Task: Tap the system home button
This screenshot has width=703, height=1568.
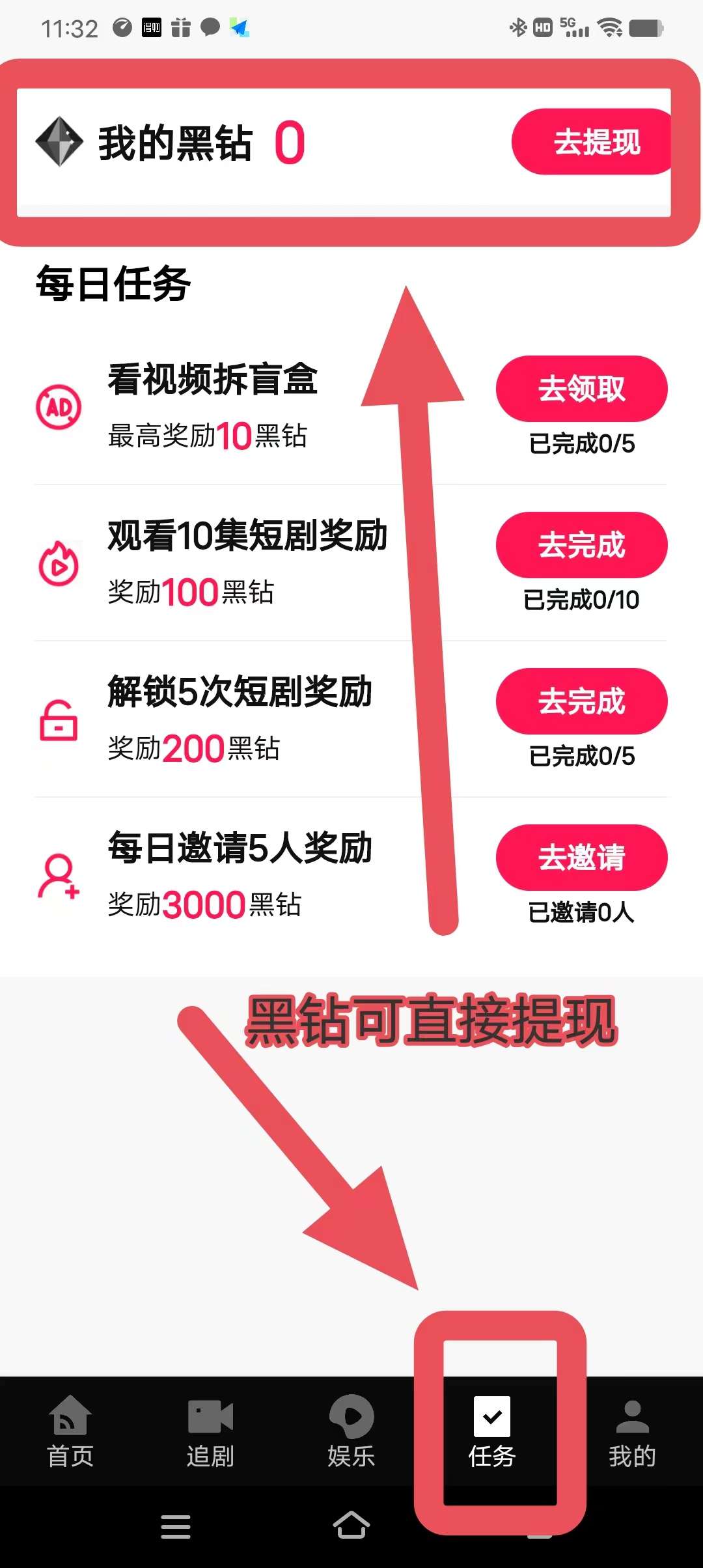Action: pos(351,1525)
